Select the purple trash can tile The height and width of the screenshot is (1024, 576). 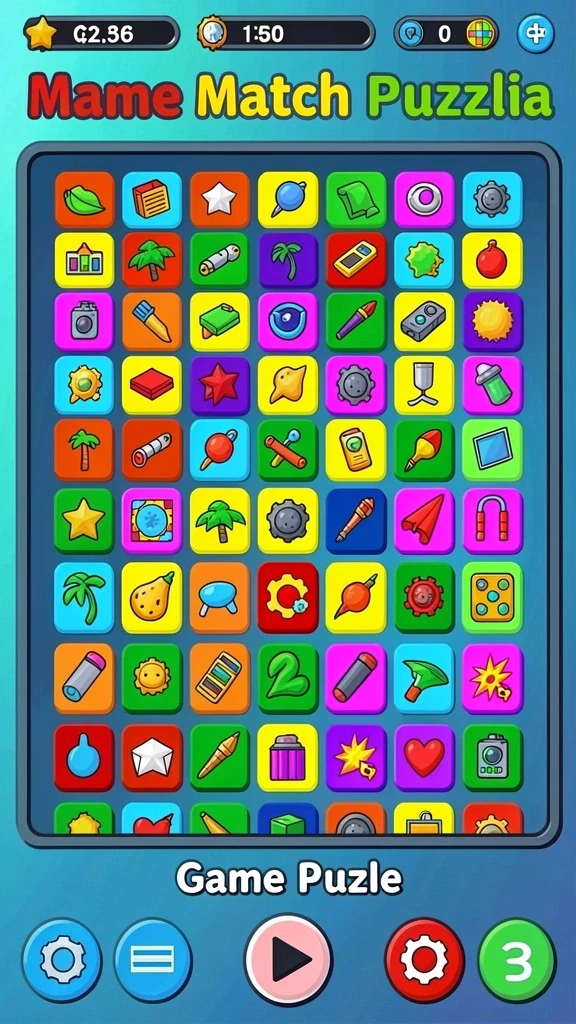coord(288,757)
